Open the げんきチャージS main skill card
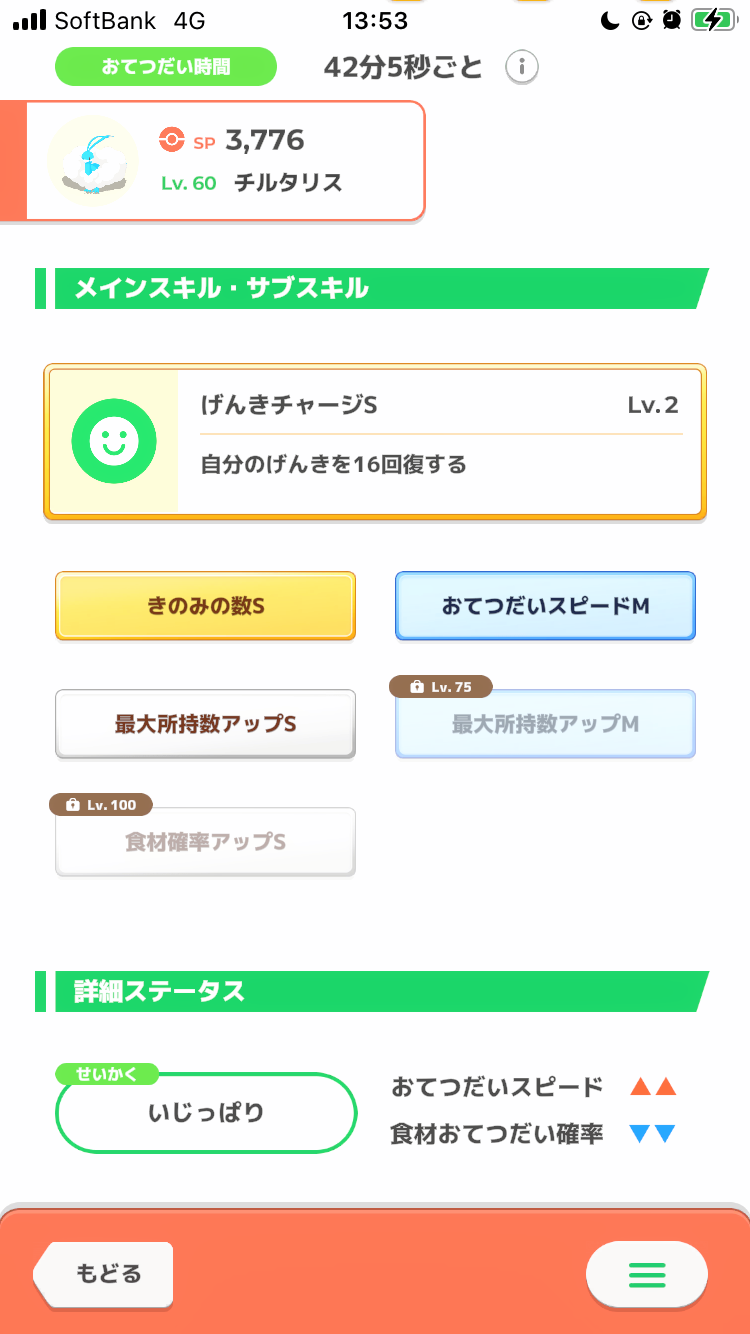750x1334 pixels. [375, 442]
